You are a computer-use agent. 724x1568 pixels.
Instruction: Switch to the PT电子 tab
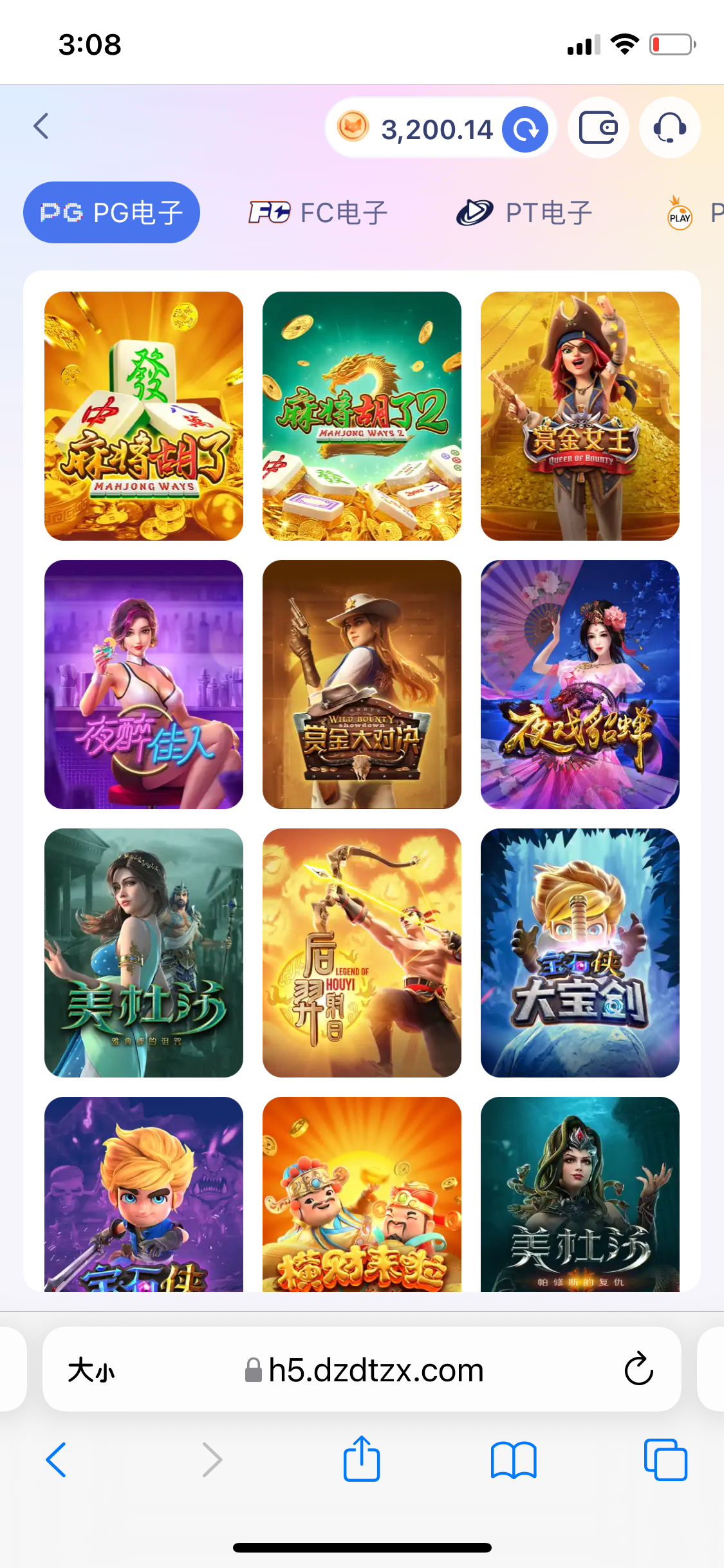524,212
